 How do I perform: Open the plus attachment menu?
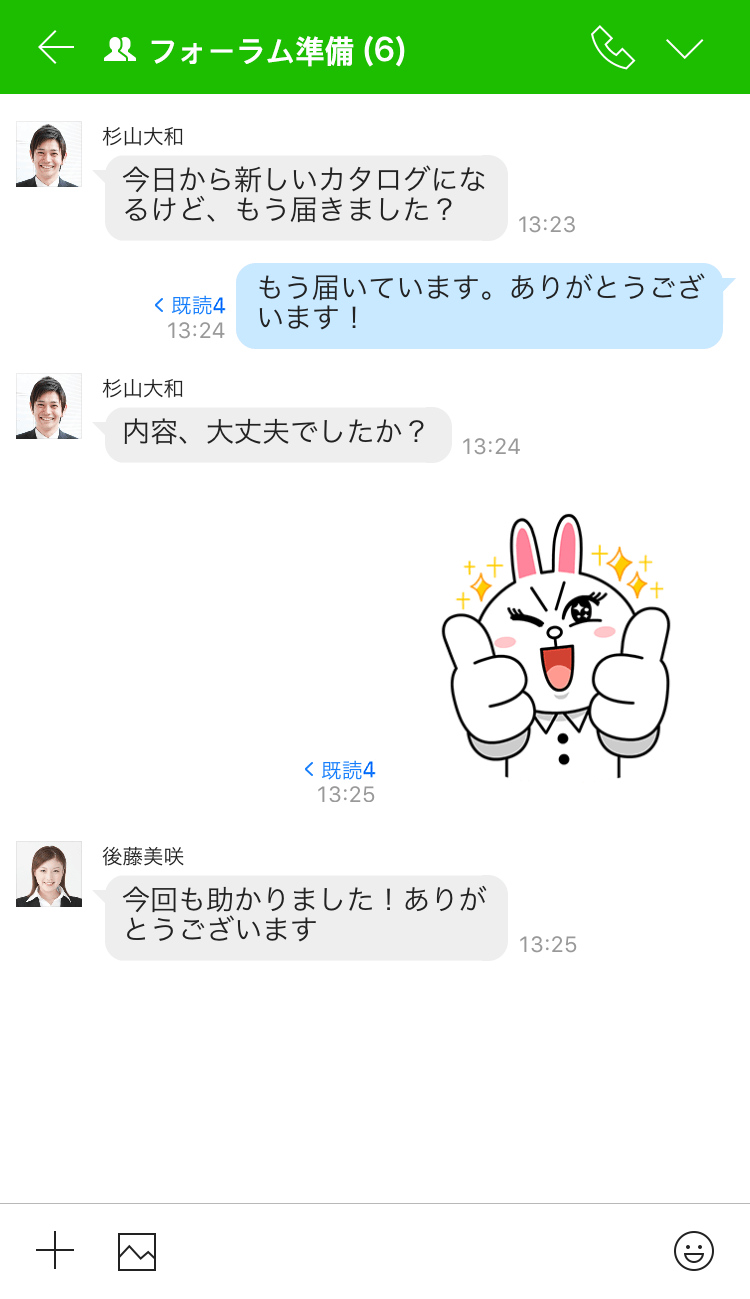click(55, 1250)
